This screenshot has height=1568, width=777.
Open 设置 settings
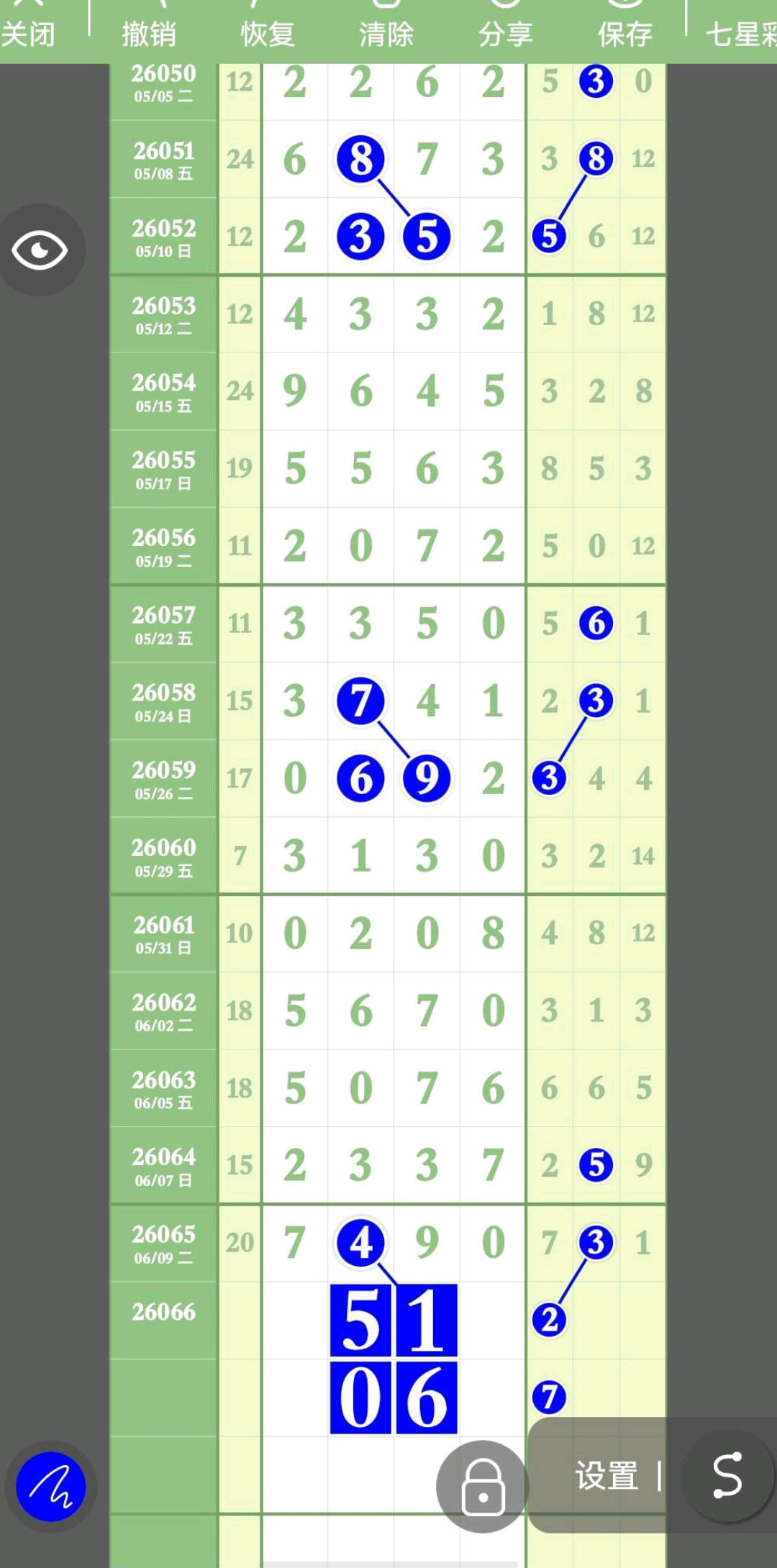tap(606, 1476)
